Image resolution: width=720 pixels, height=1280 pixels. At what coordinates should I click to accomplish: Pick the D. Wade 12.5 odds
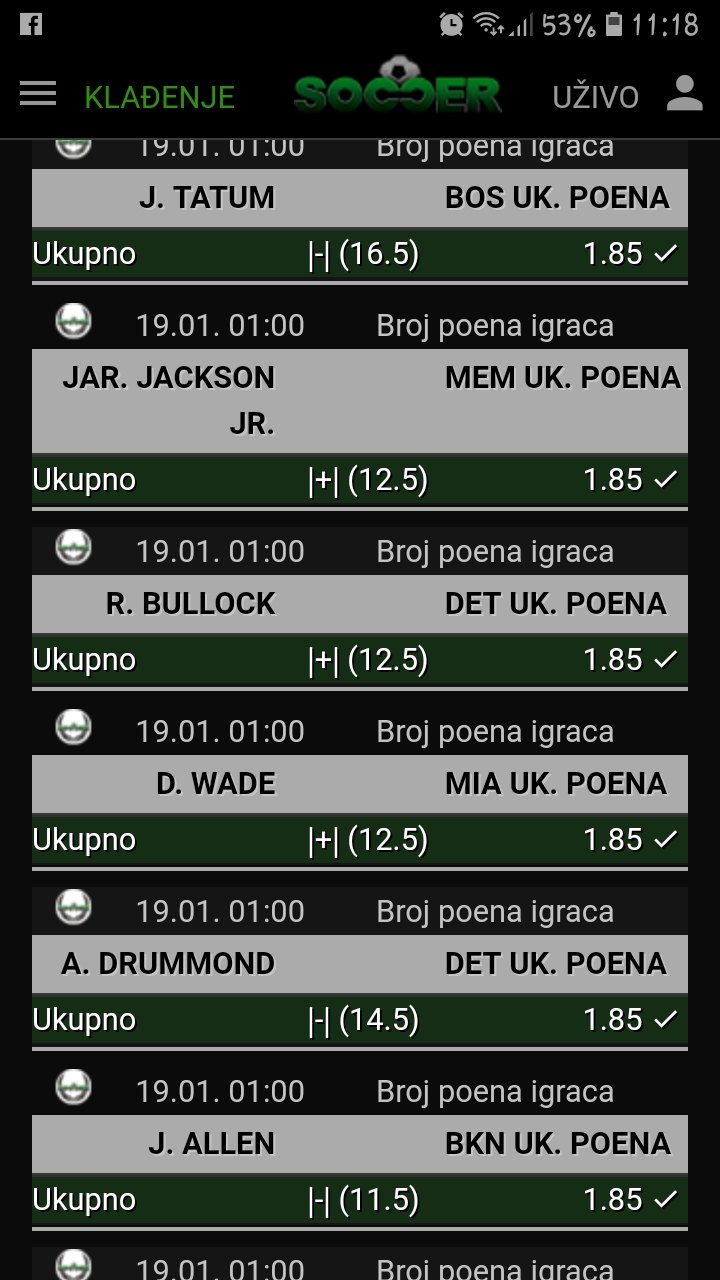pos(360,840)
